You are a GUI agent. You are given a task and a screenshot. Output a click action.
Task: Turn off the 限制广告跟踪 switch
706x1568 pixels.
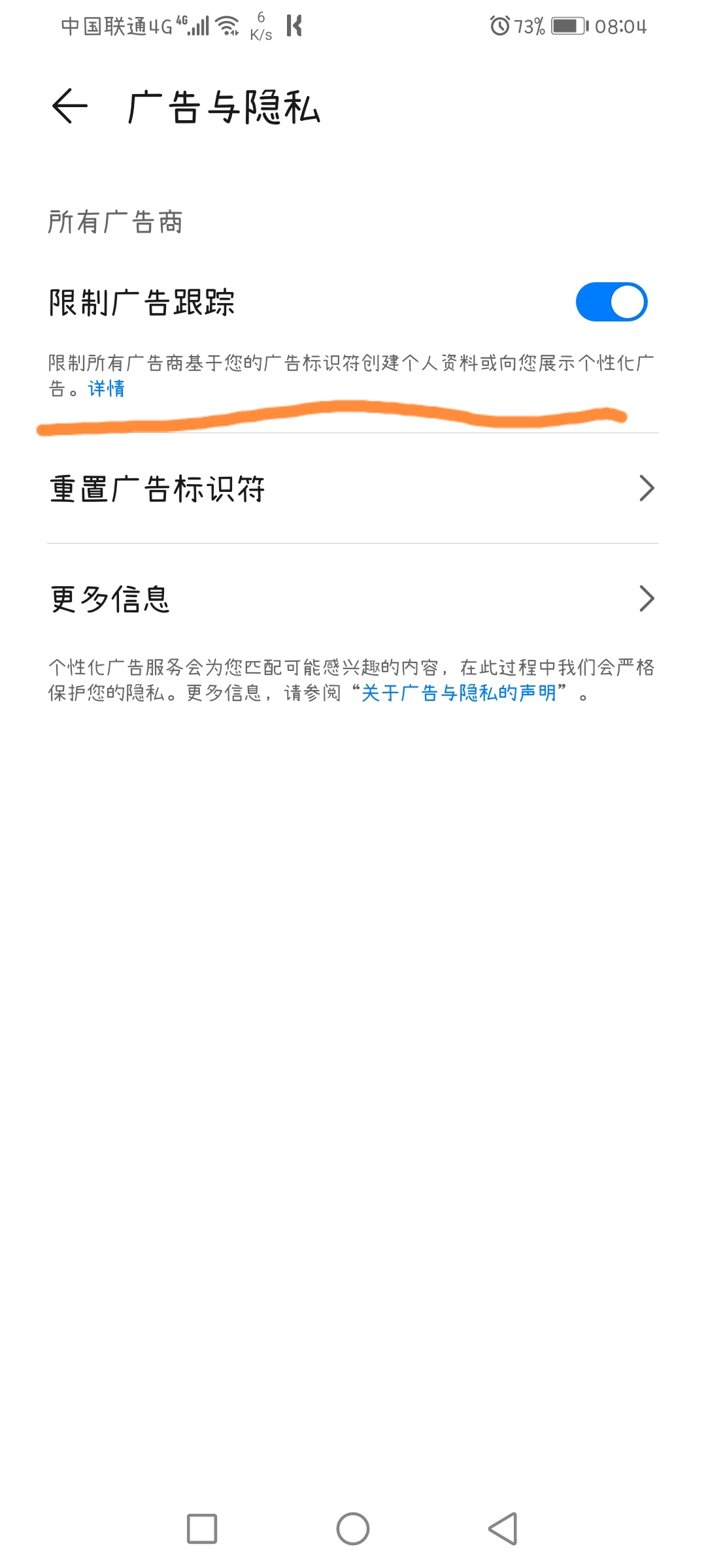611,302
